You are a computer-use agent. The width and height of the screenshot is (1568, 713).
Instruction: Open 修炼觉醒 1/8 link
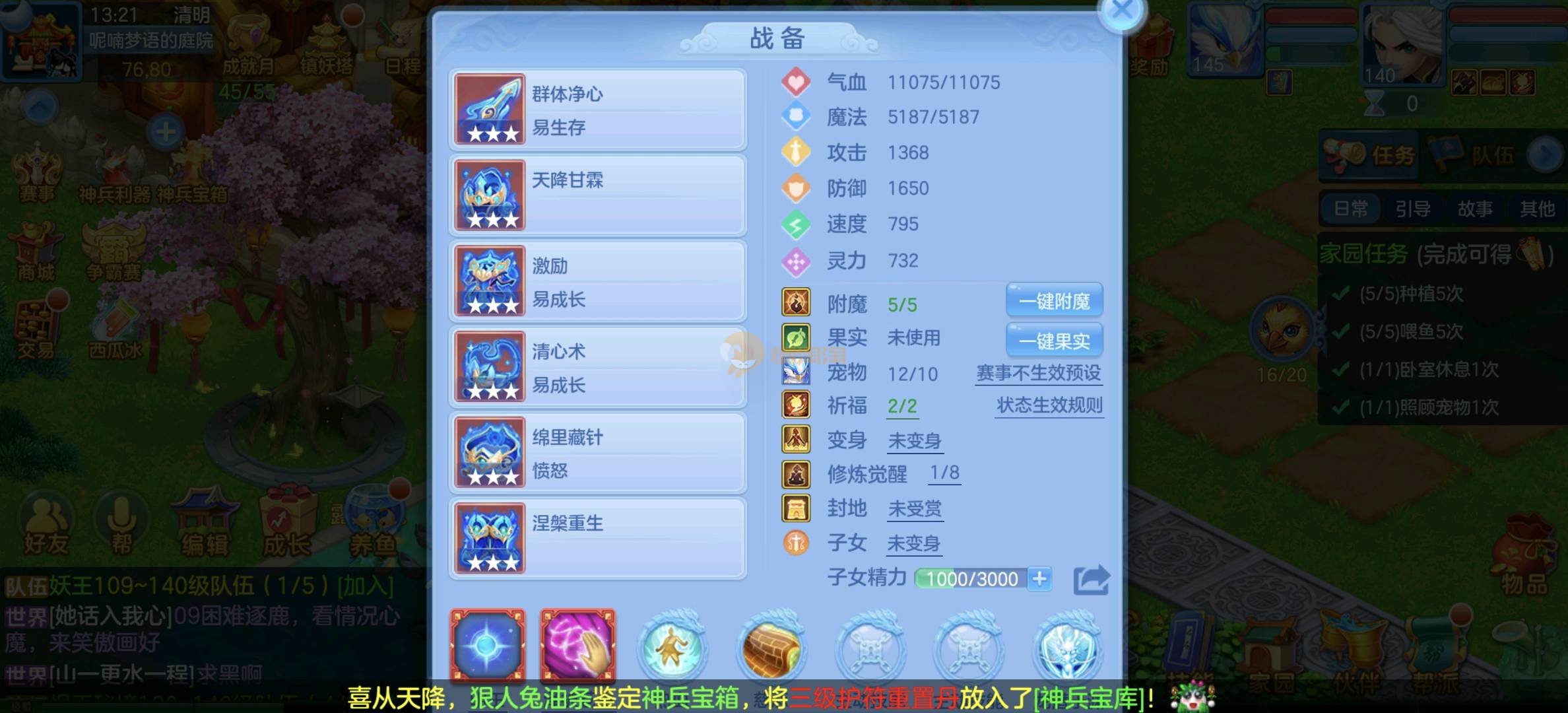[944, 473]
